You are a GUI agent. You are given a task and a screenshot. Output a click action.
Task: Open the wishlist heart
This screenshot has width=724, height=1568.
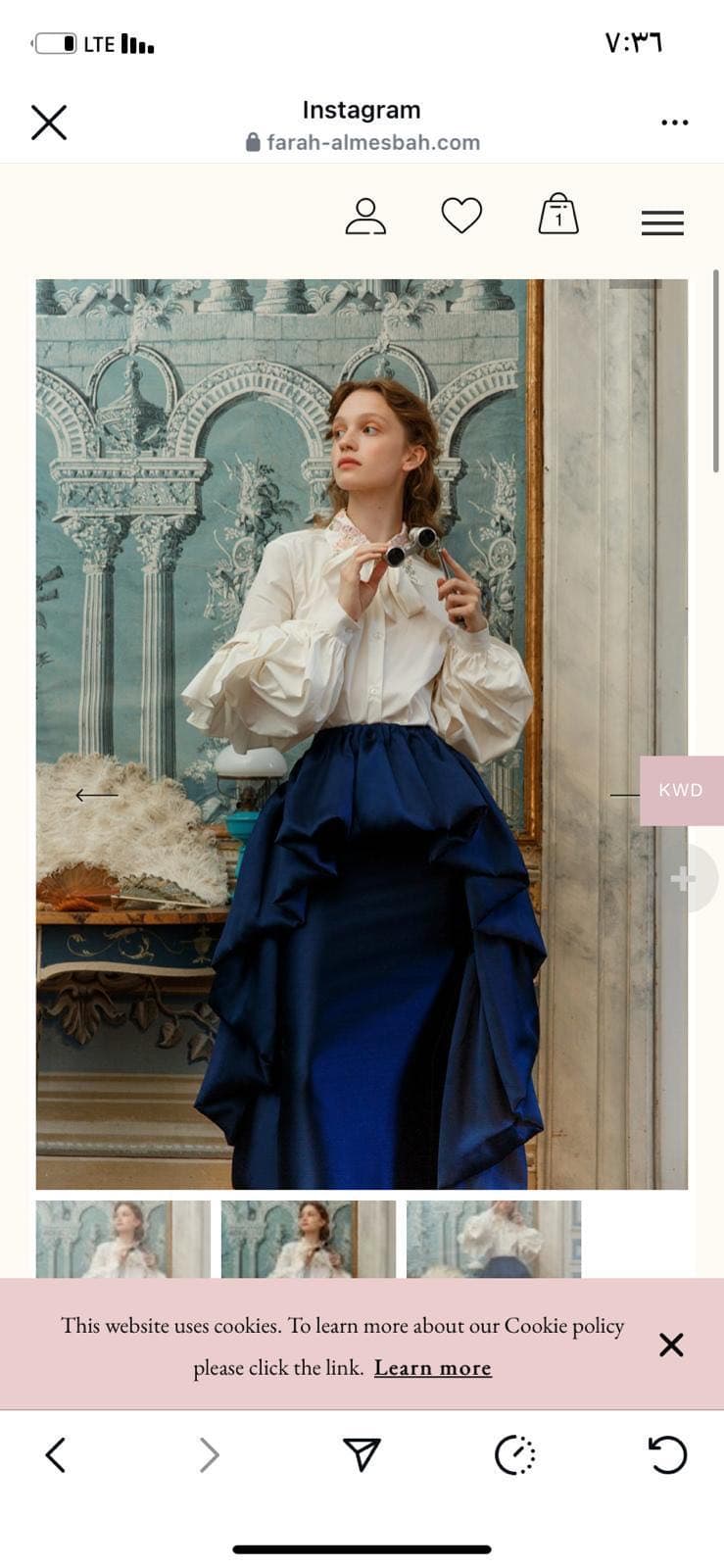[461, 216]
